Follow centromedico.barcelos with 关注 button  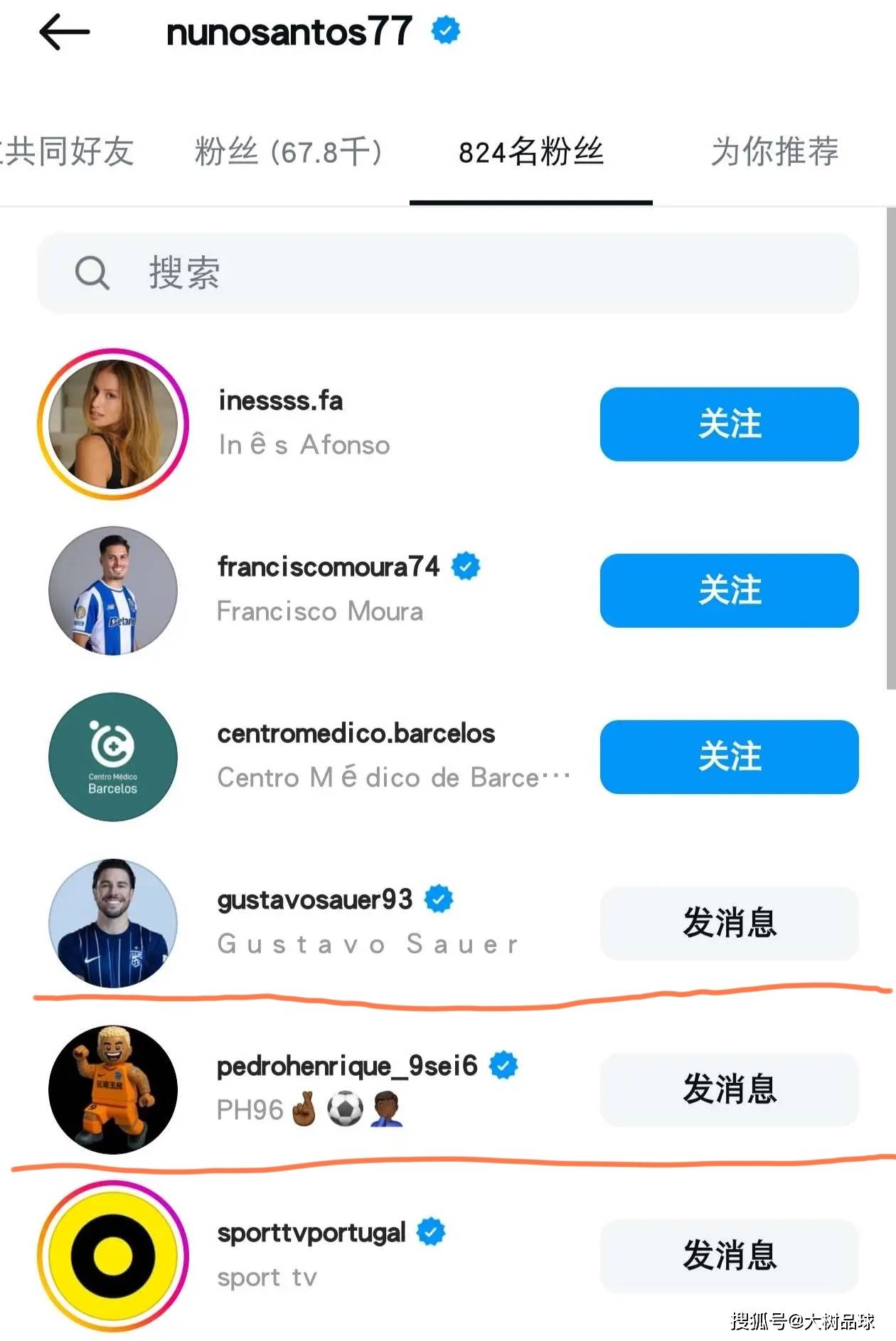pyautogui.click(x=729, y=757)
